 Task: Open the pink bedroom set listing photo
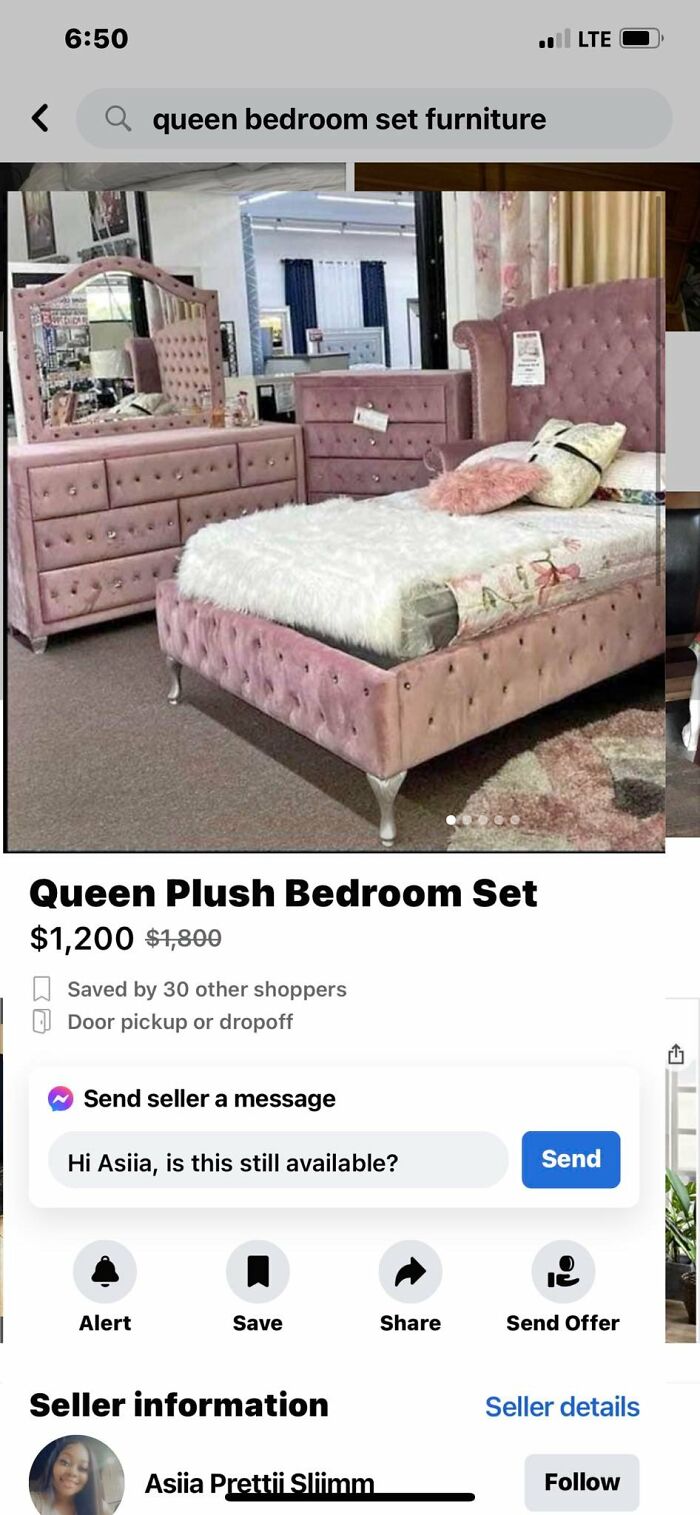[335, 520]
